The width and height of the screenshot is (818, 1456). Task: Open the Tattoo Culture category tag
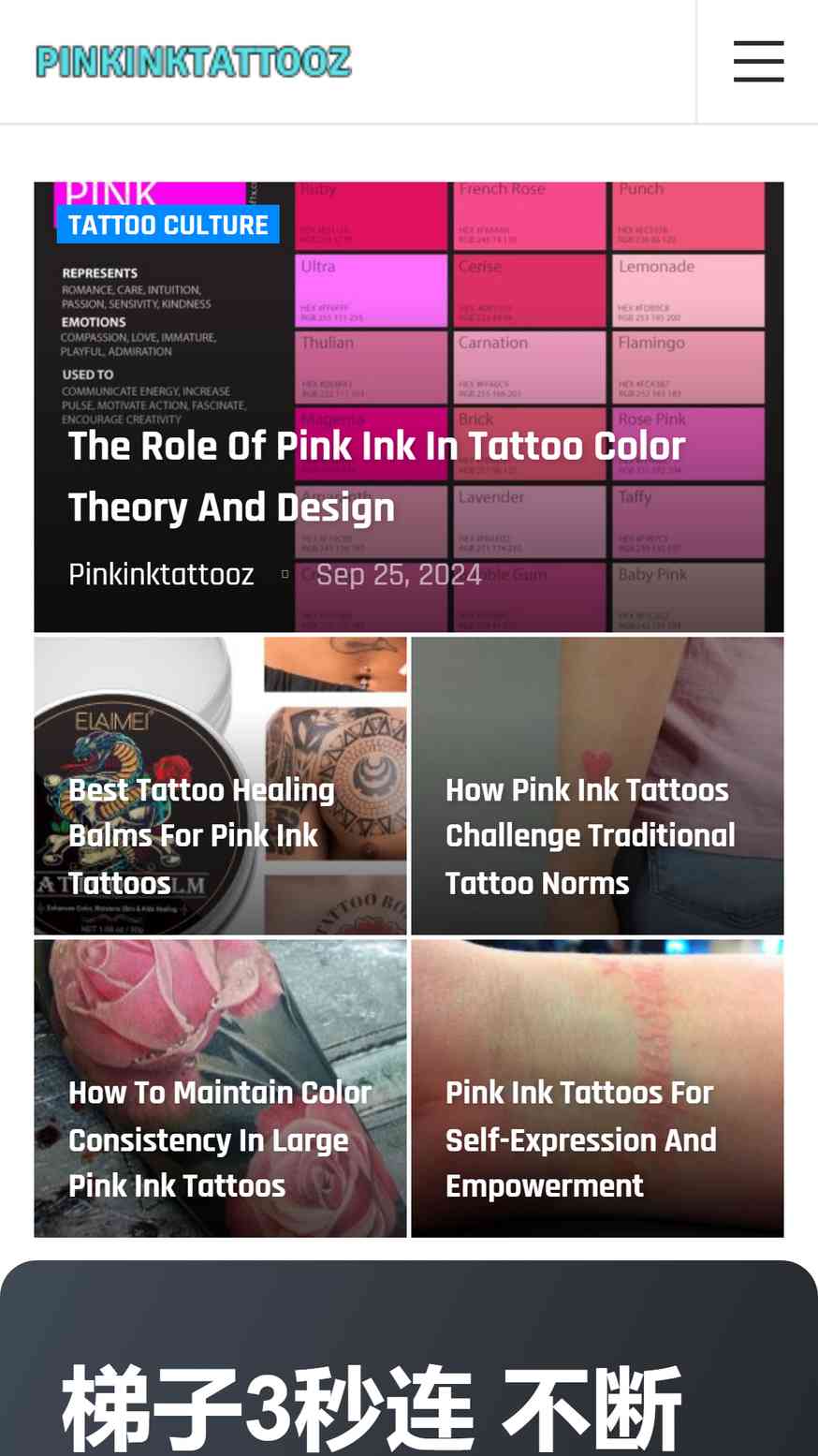(168, 225)
